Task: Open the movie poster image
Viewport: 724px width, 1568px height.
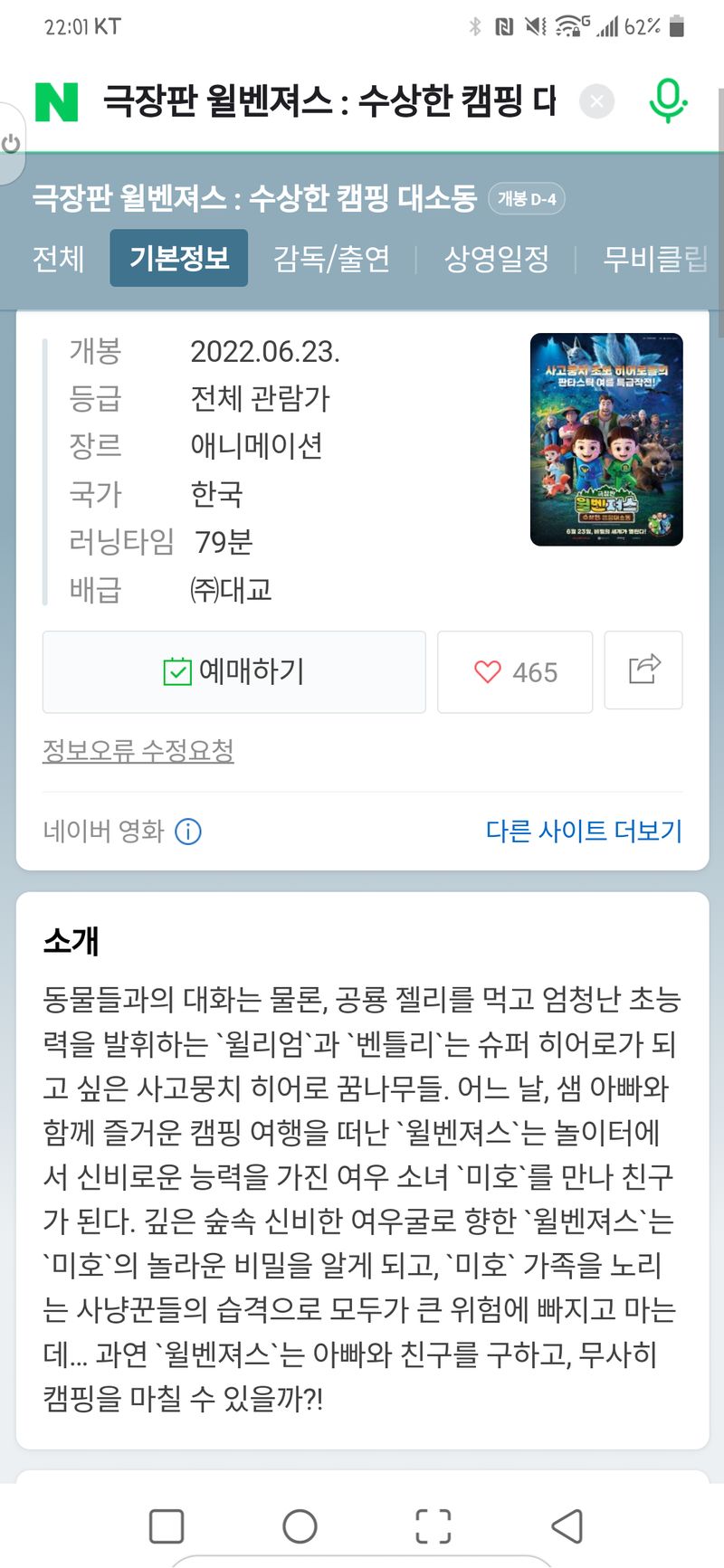Action: pos(606,440)
